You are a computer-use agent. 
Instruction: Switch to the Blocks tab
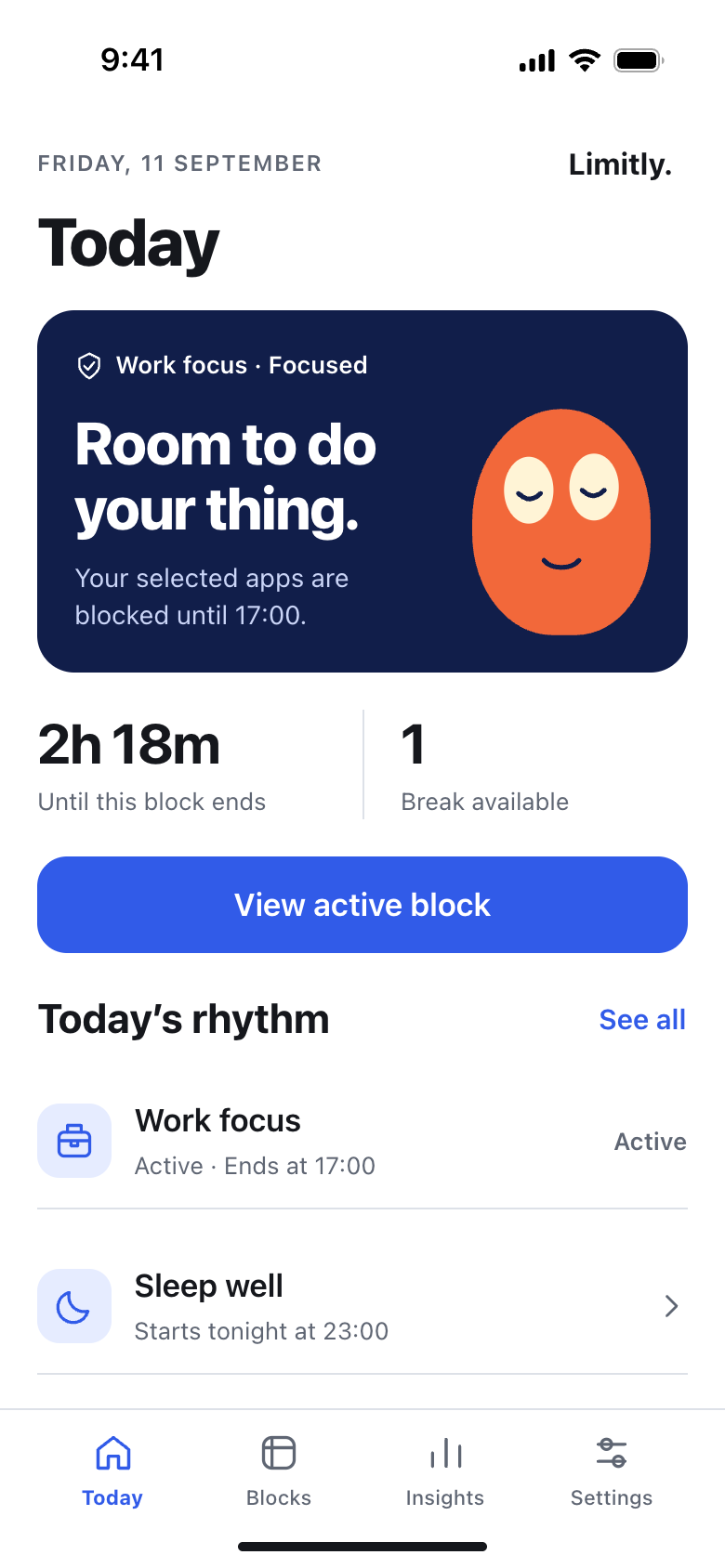279,1471
